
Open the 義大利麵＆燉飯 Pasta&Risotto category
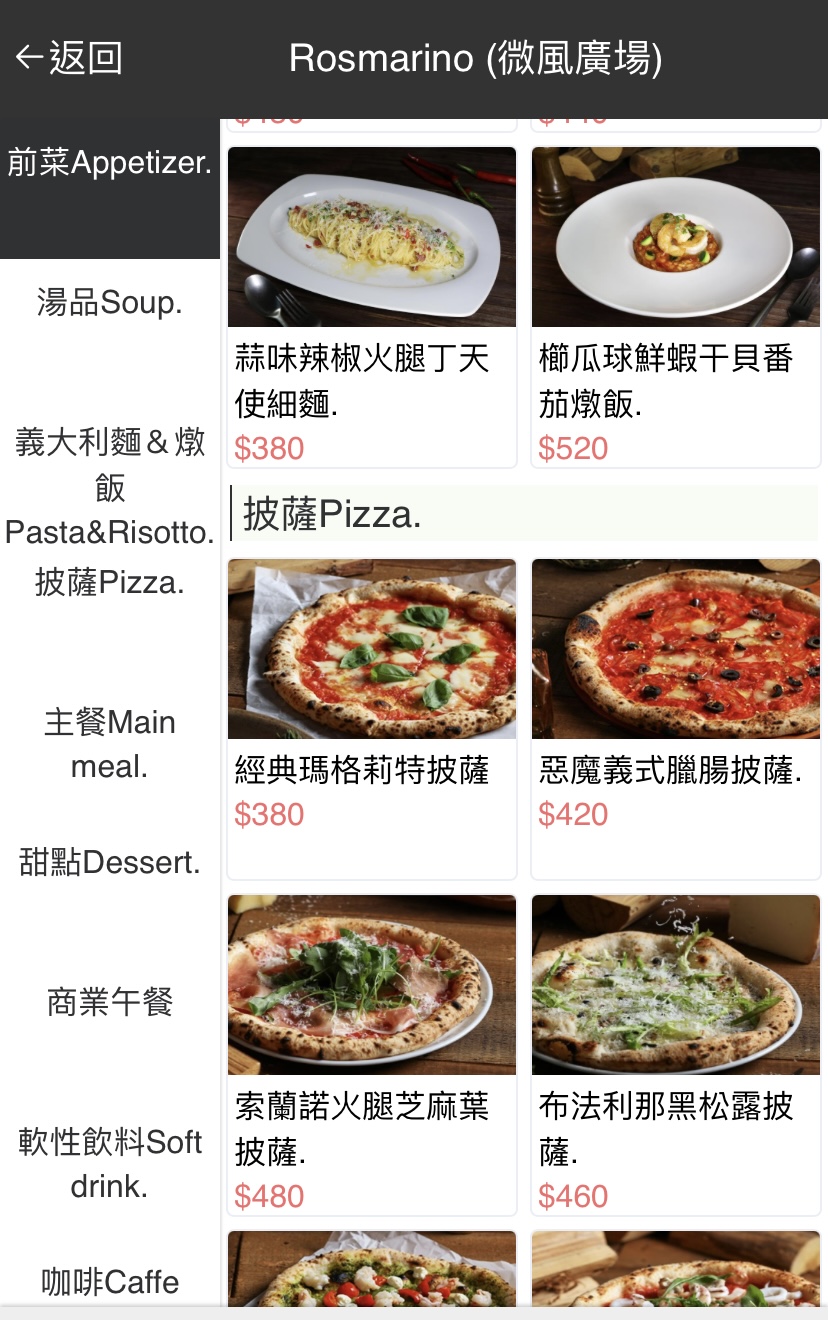click(x=110, y=486)
